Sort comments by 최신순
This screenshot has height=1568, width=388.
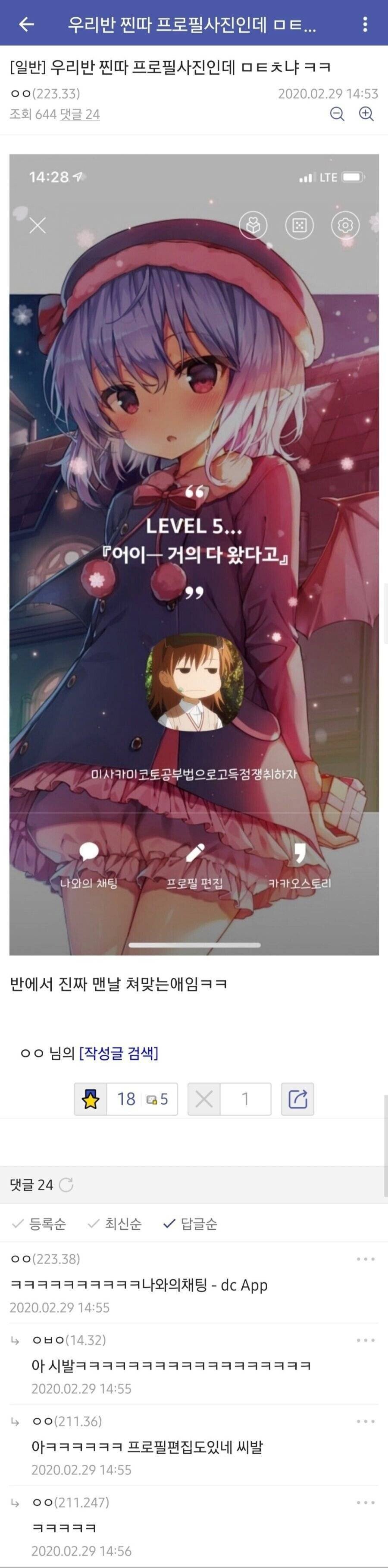(x=115, y=1224)
